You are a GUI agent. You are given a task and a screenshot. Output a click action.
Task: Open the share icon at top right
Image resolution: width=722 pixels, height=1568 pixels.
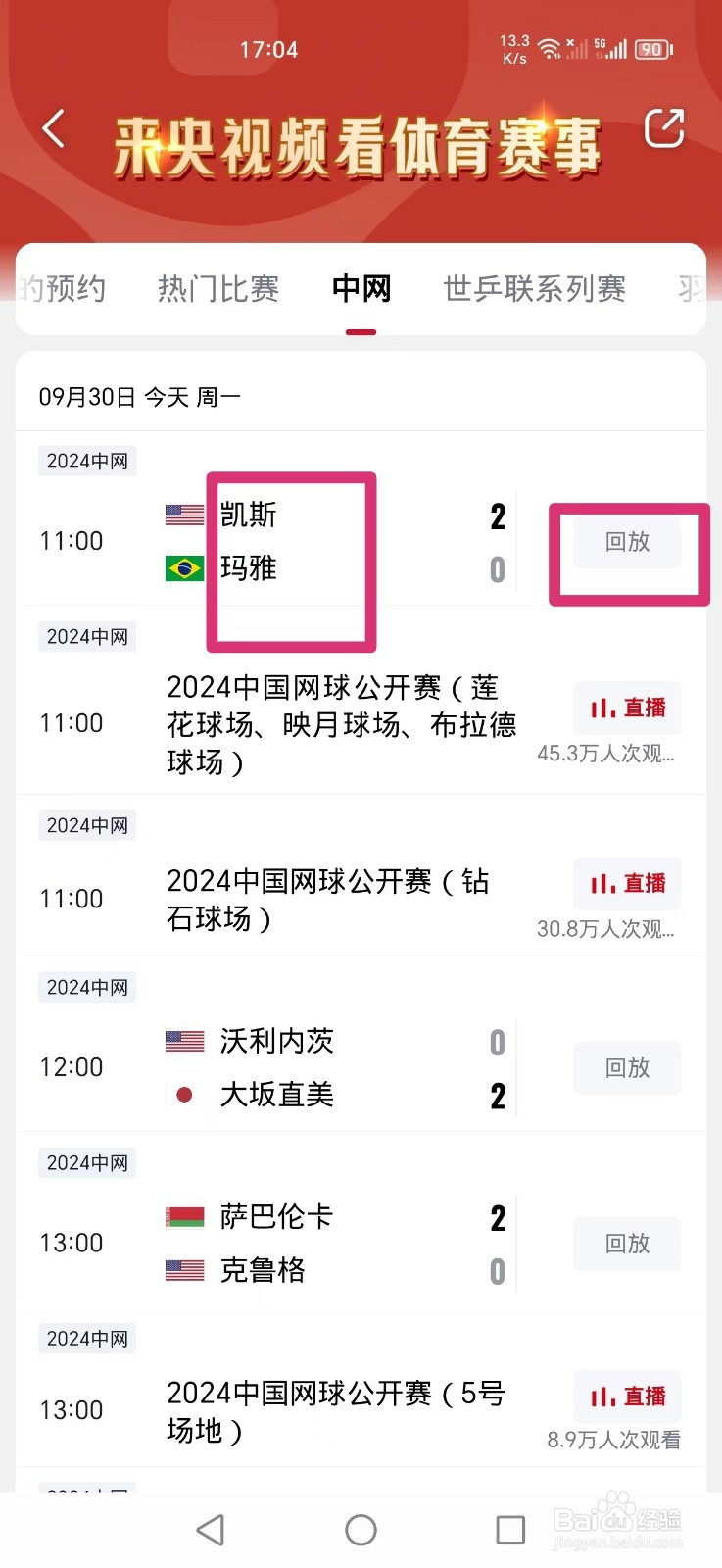point(664,127)
